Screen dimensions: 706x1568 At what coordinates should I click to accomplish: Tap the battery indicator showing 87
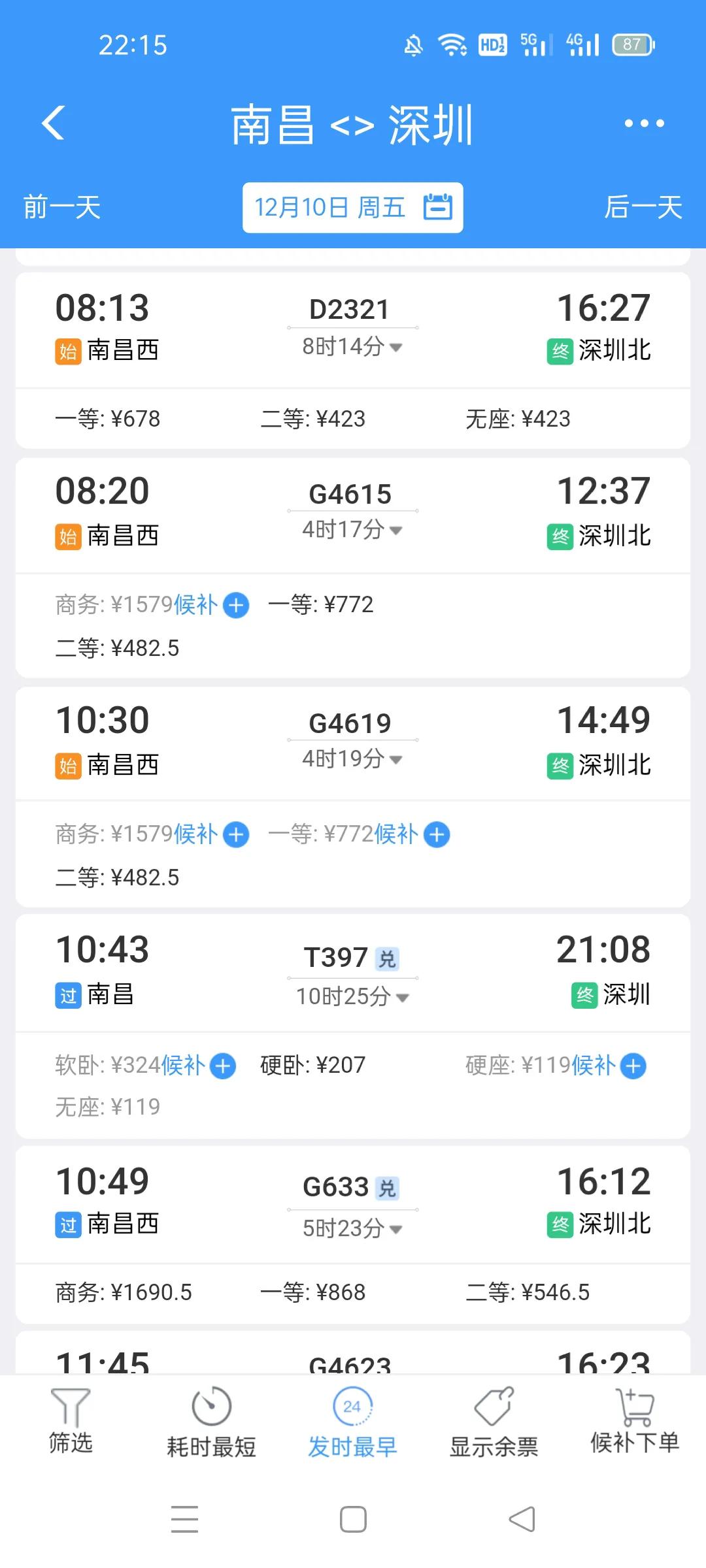632,44
